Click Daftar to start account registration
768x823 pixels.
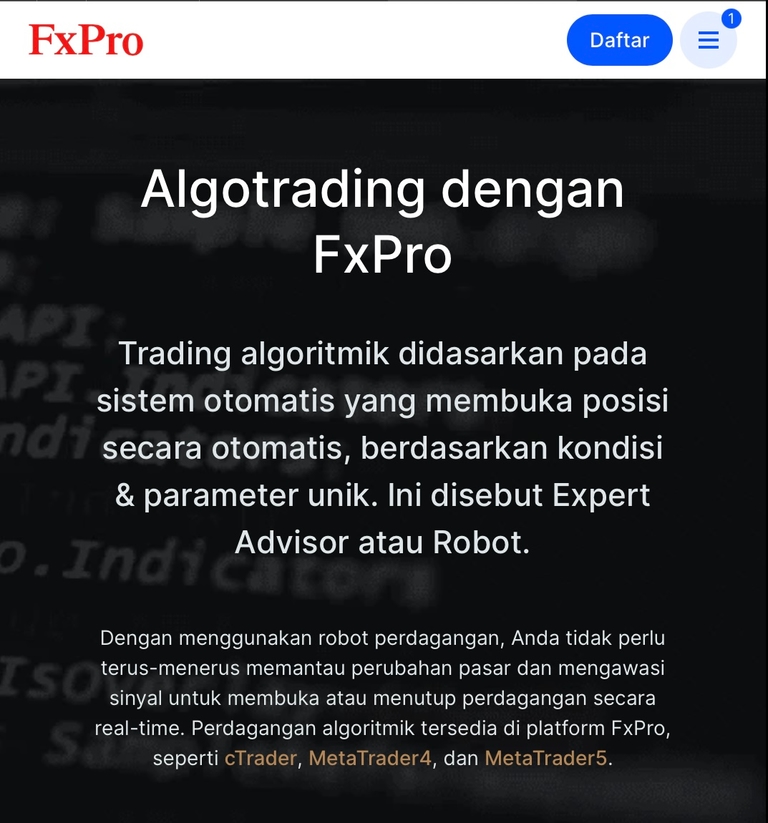click(619, 40)
